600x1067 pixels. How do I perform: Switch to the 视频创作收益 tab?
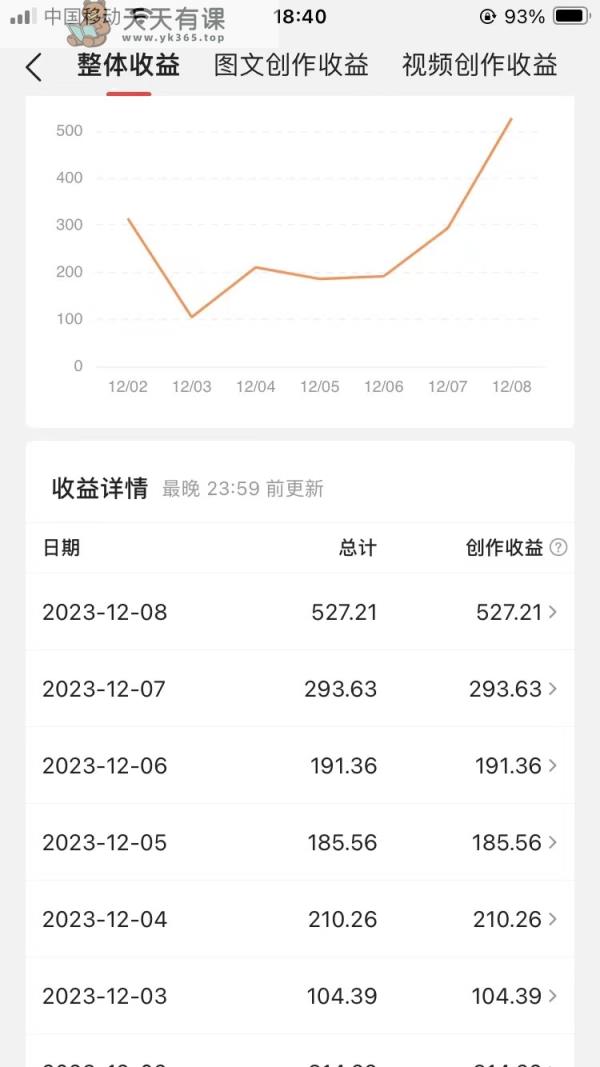[480, 66]
